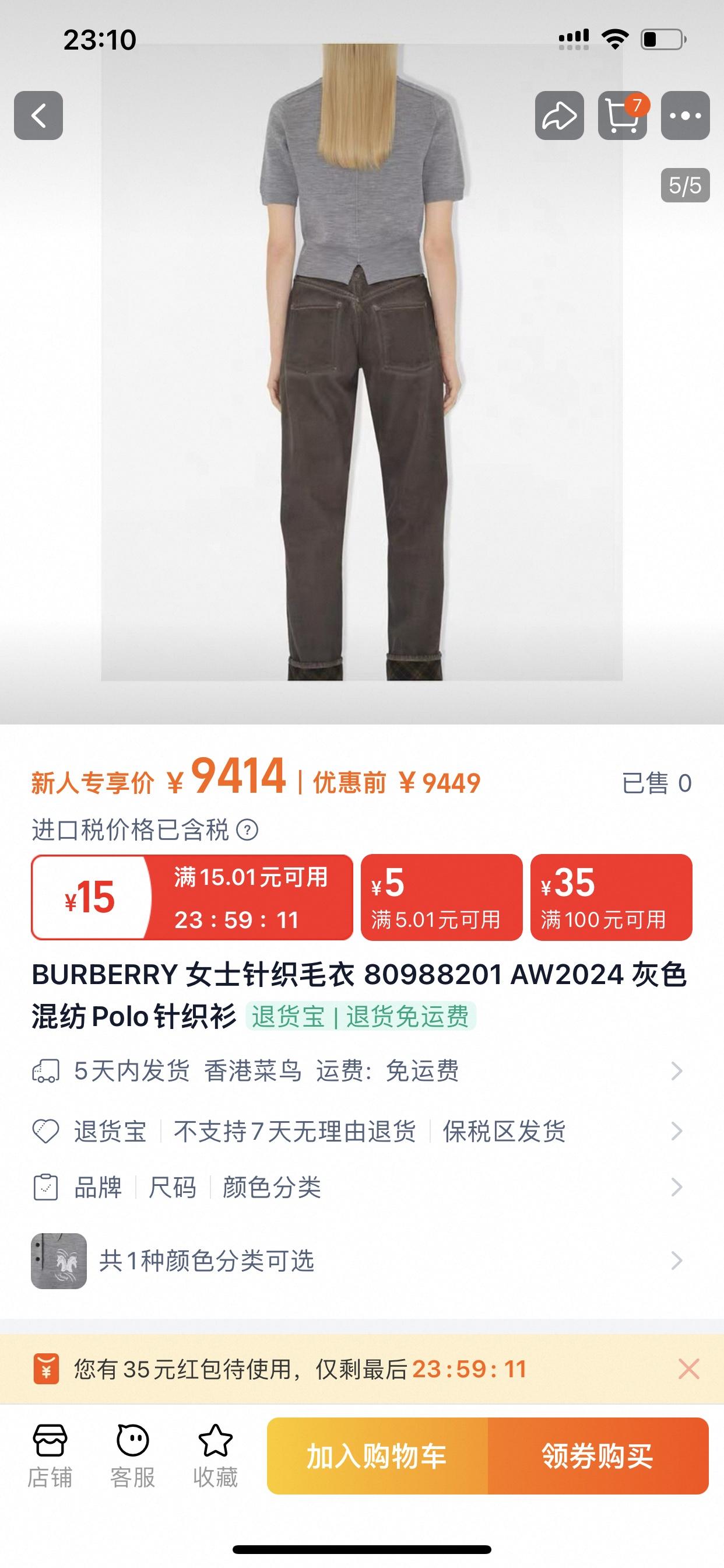
Task: Choose from 共1种颜色分类可选
Action: [359, 1261]
